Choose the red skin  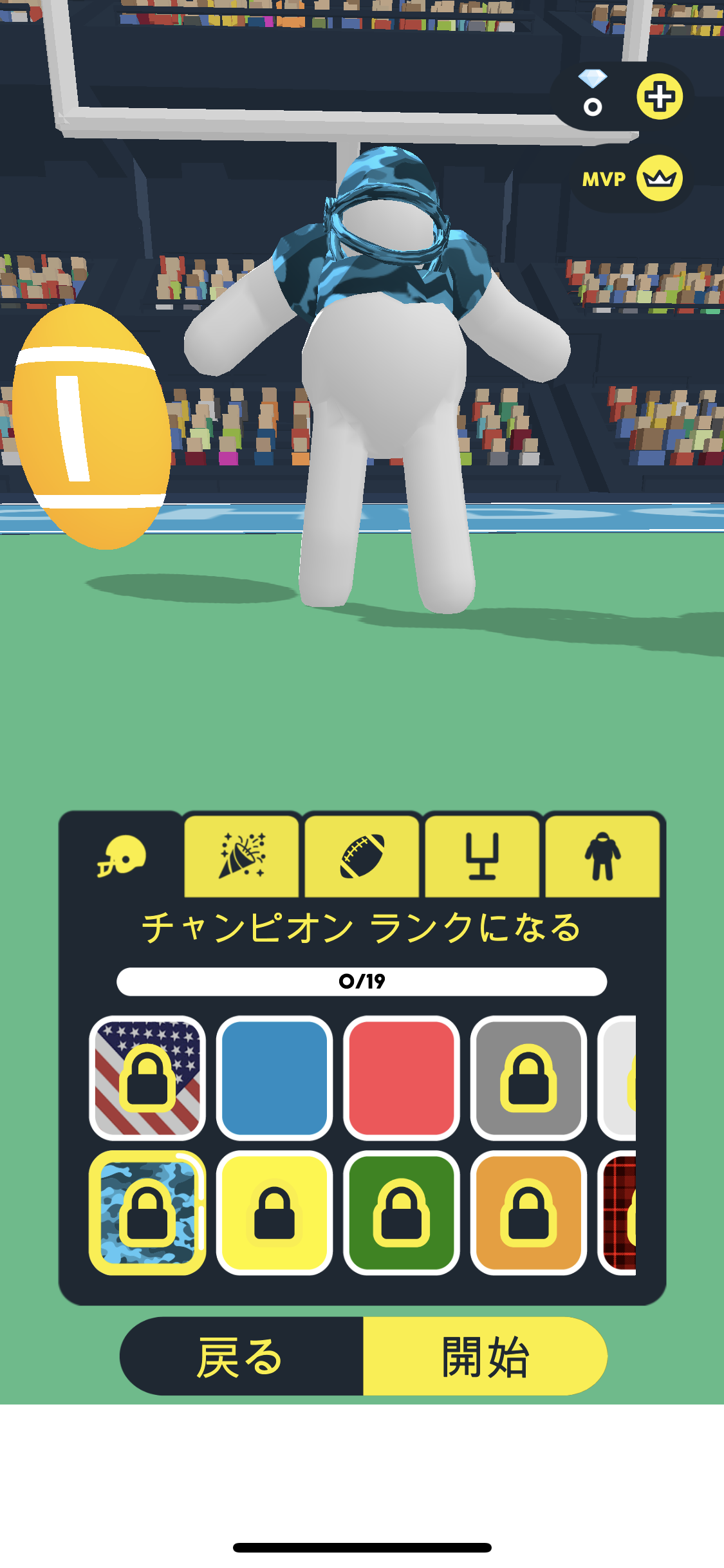pyautogui.click(x=402, y=1078)
